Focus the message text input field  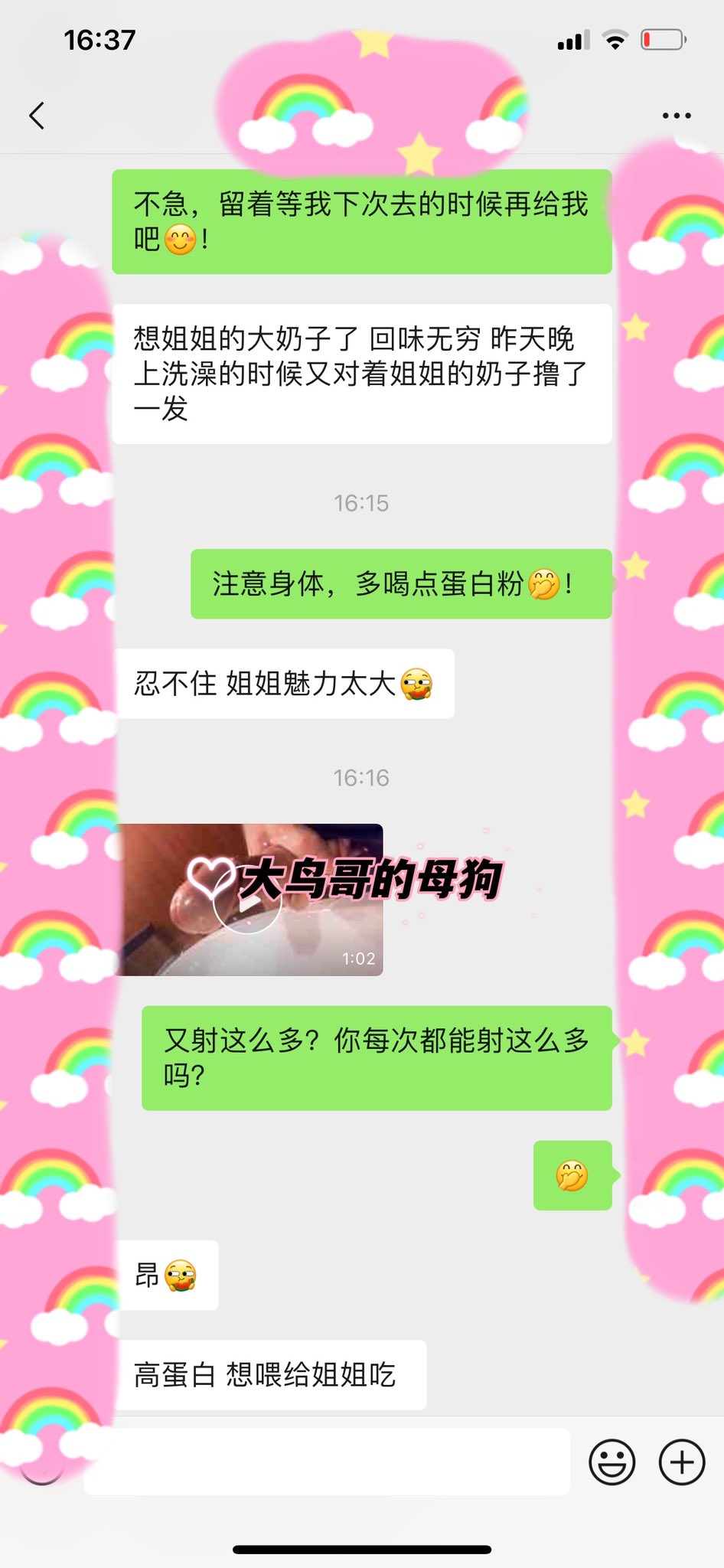[328, 1461]
